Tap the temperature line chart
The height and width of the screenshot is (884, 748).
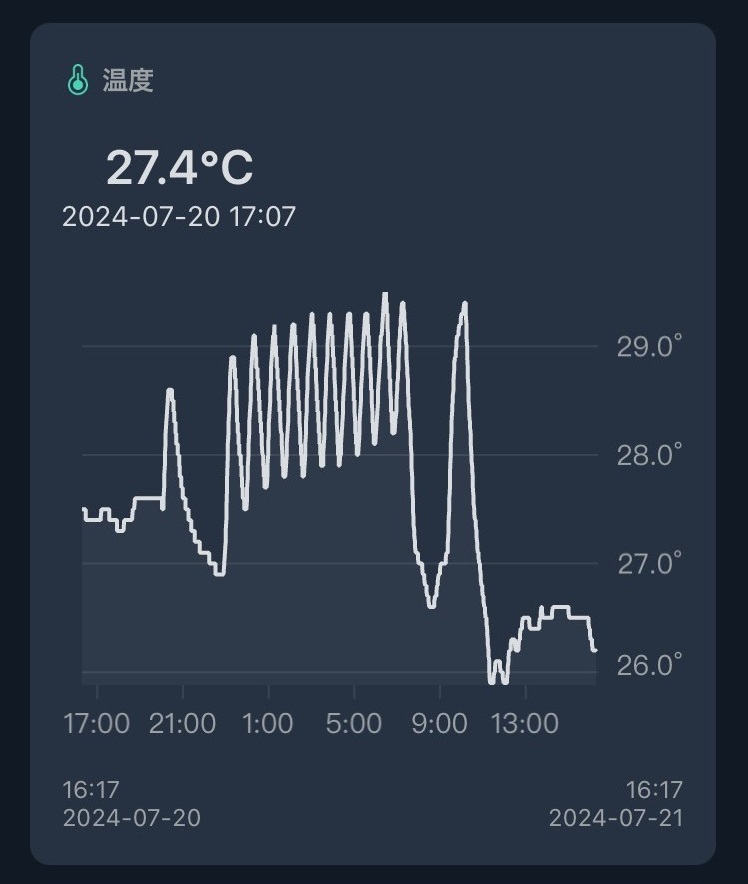[x=338, y=500]
